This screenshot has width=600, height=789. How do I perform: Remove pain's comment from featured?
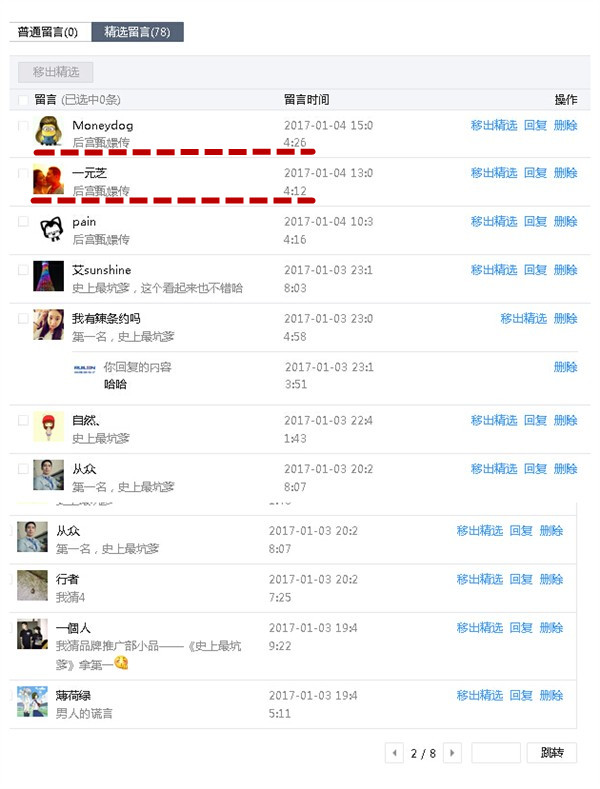[x=494, y=221]
